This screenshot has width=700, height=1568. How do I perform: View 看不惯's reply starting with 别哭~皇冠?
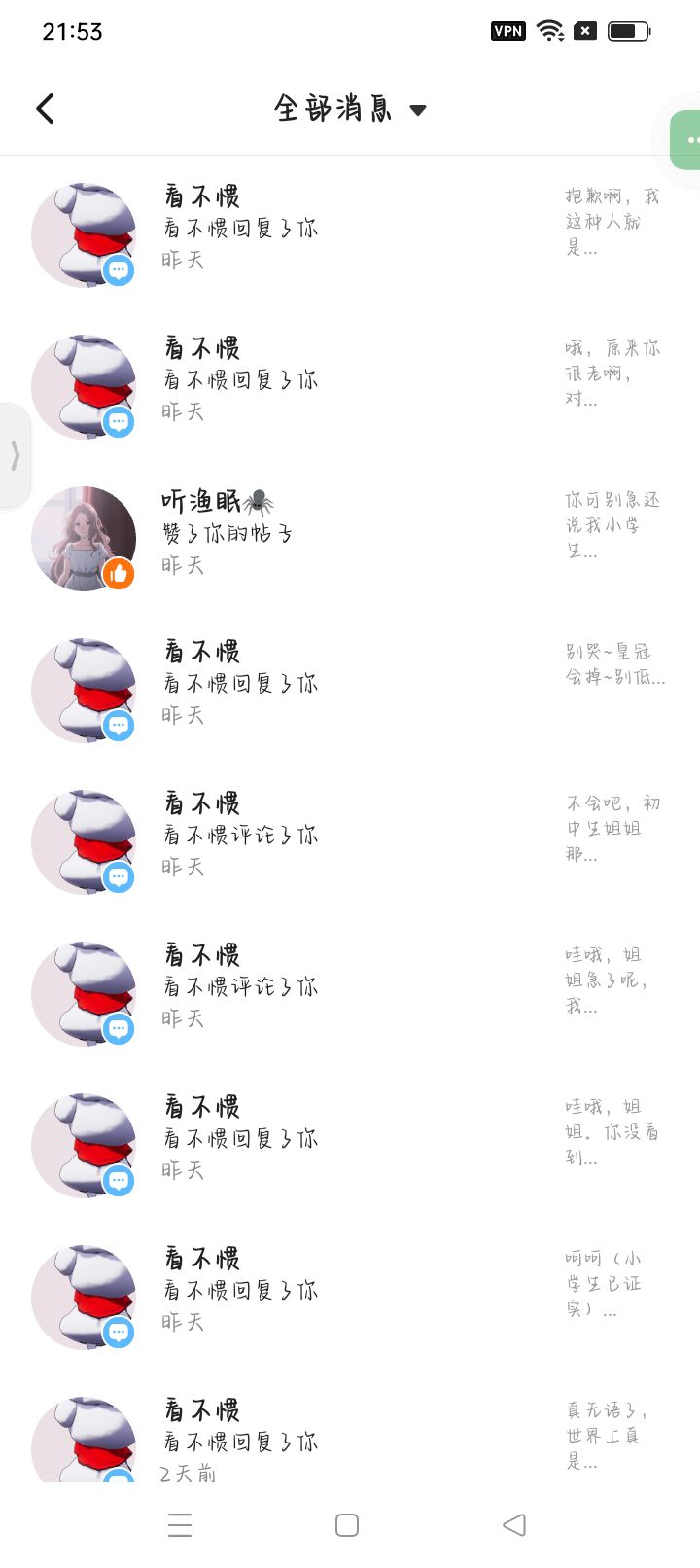pyautogui.click(x=350, y=685)
